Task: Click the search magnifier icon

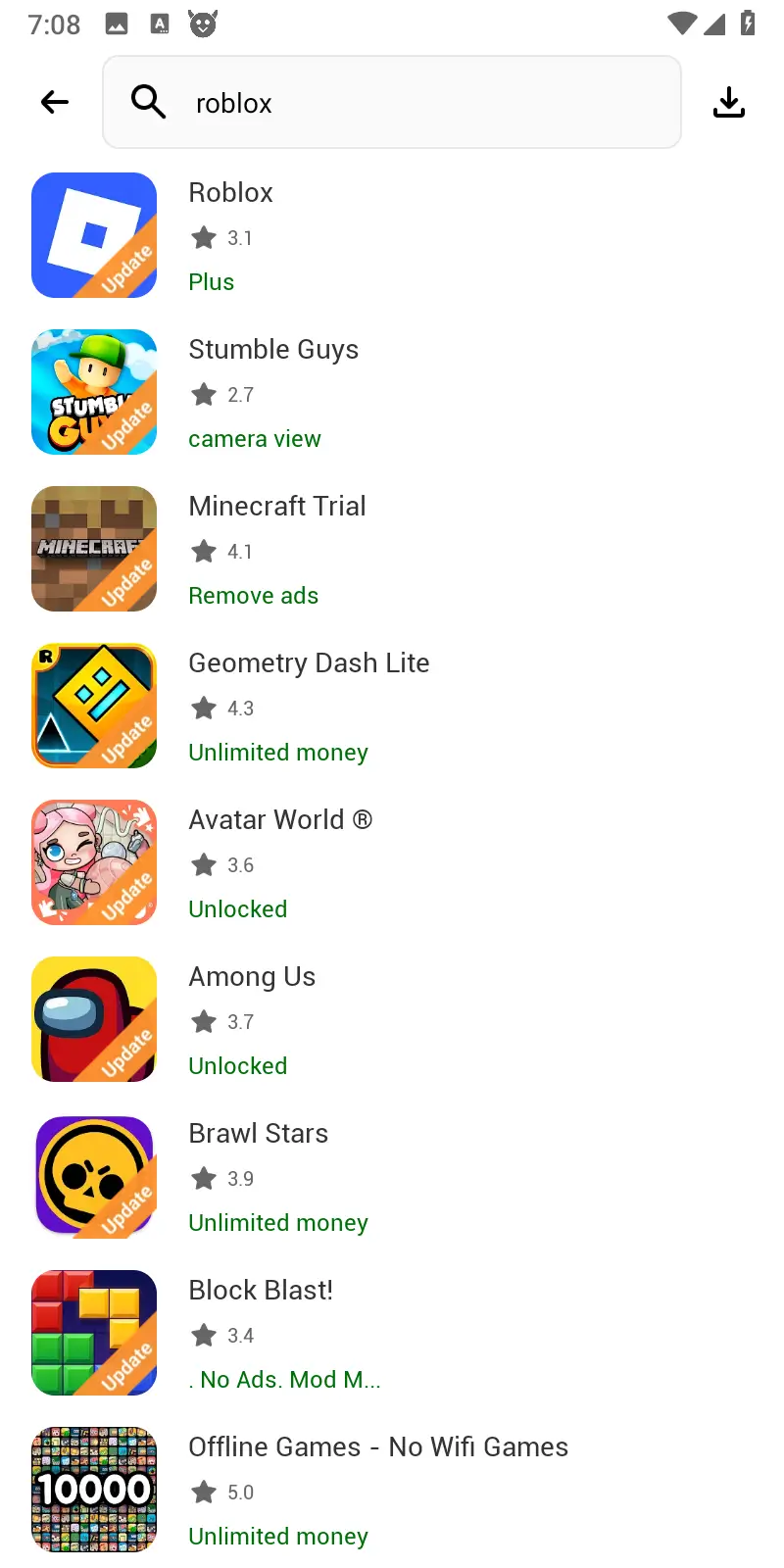Action: point(148,101)
